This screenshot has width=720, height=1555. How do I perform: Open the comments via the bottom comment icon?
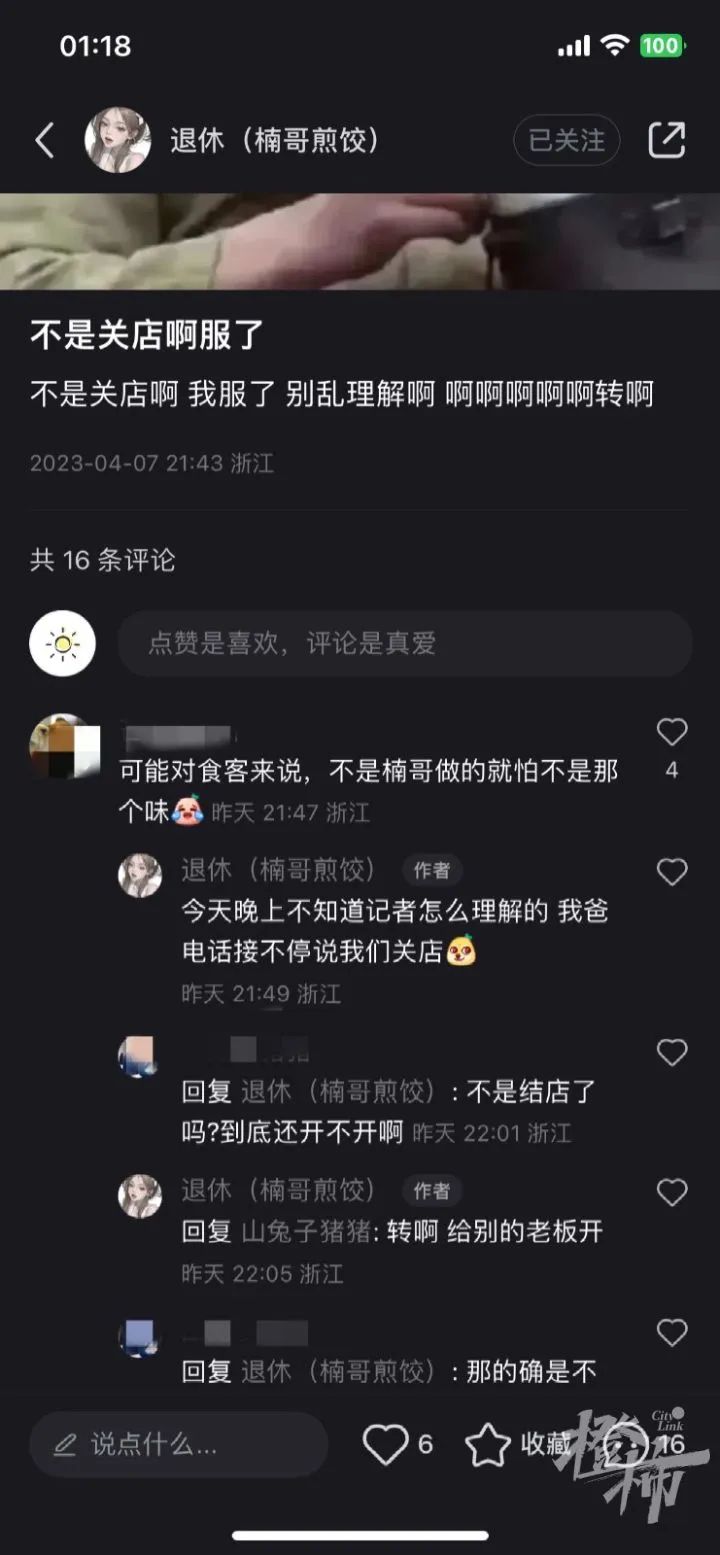tap(625, 1444)
